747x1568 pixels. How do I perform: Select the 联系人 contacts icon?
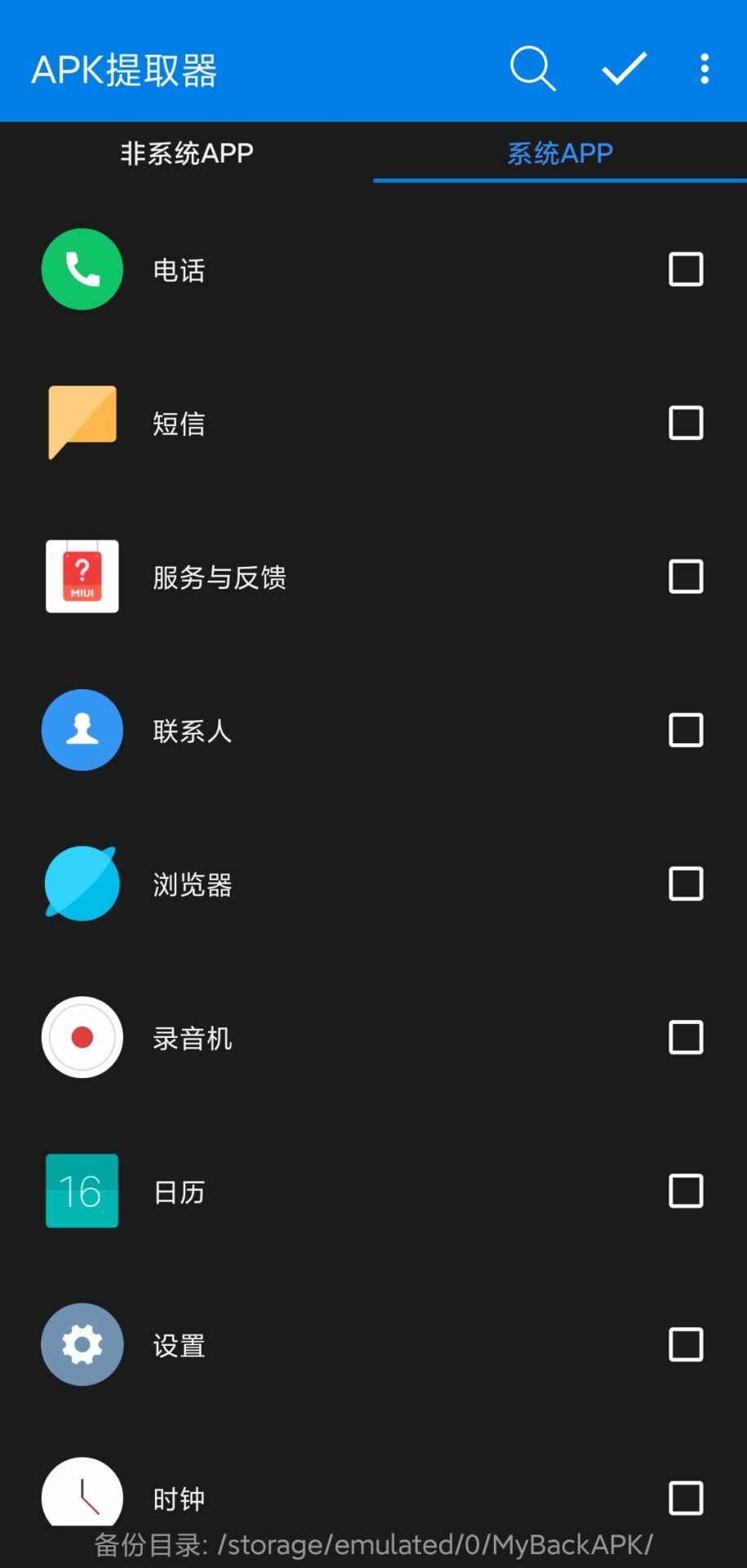(81, 729)
